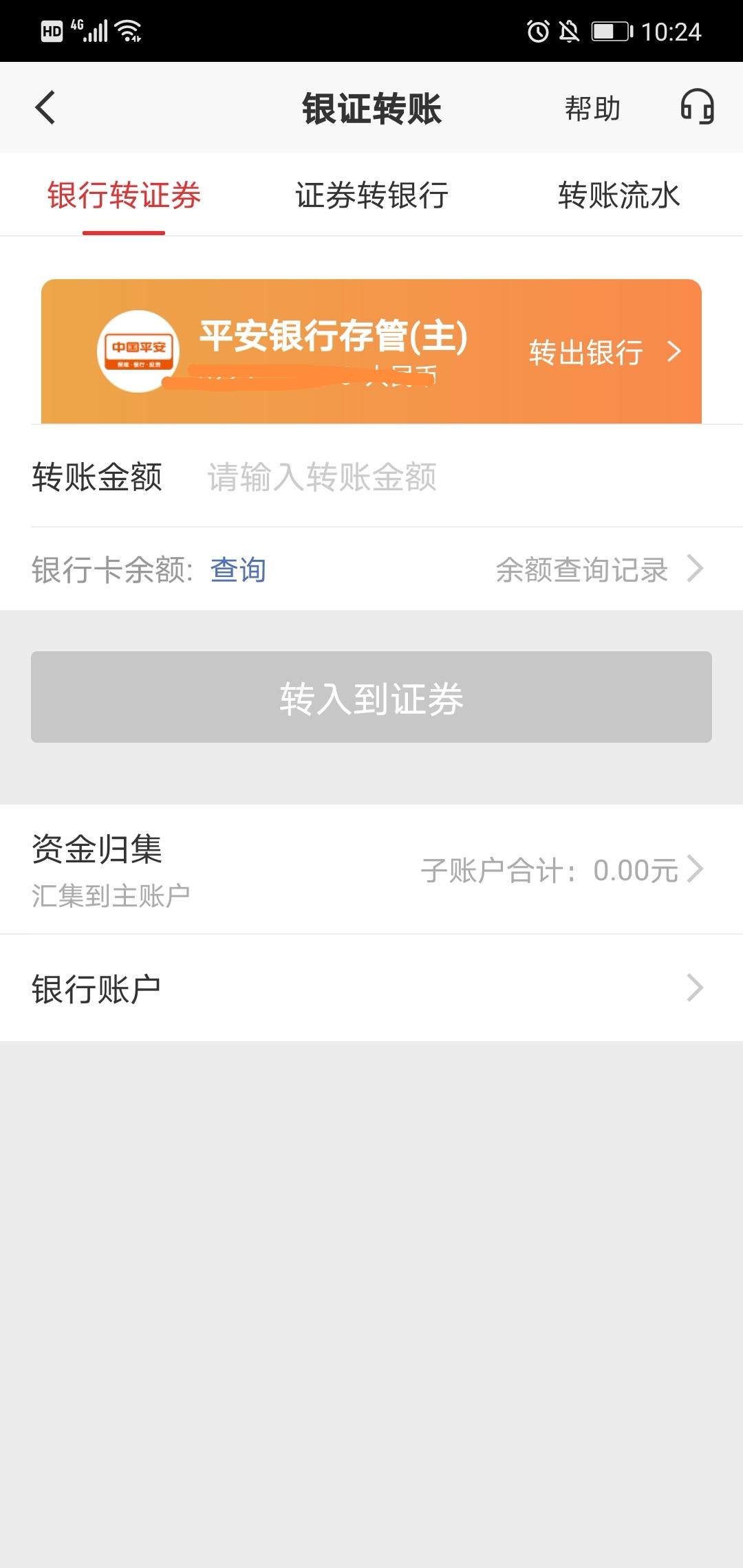Open customer service via the headset icon
743x1568 pixels.
tap(698, 108)
